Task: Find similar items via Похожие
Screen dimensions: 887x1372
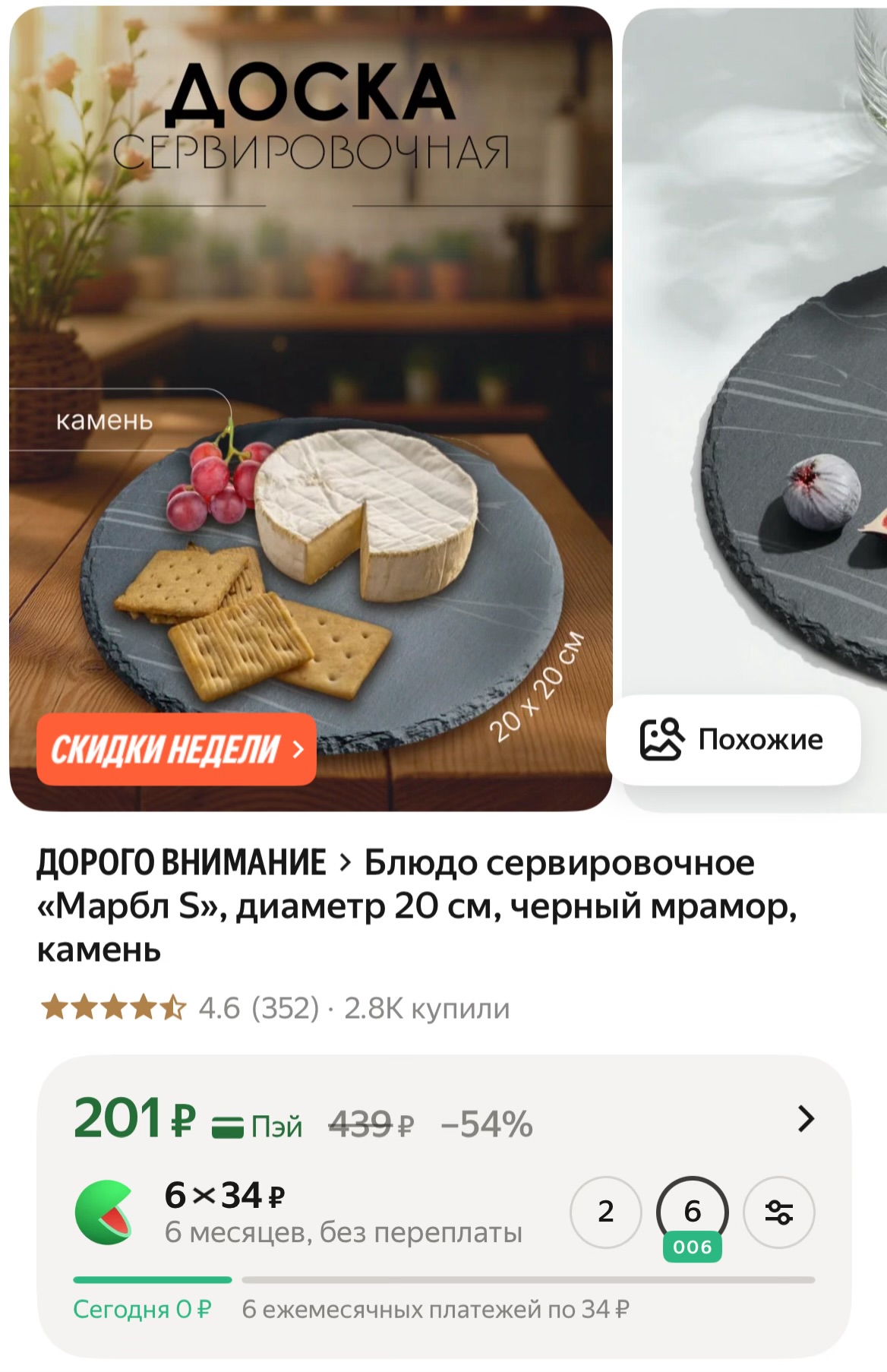Action: pos(733,739)
